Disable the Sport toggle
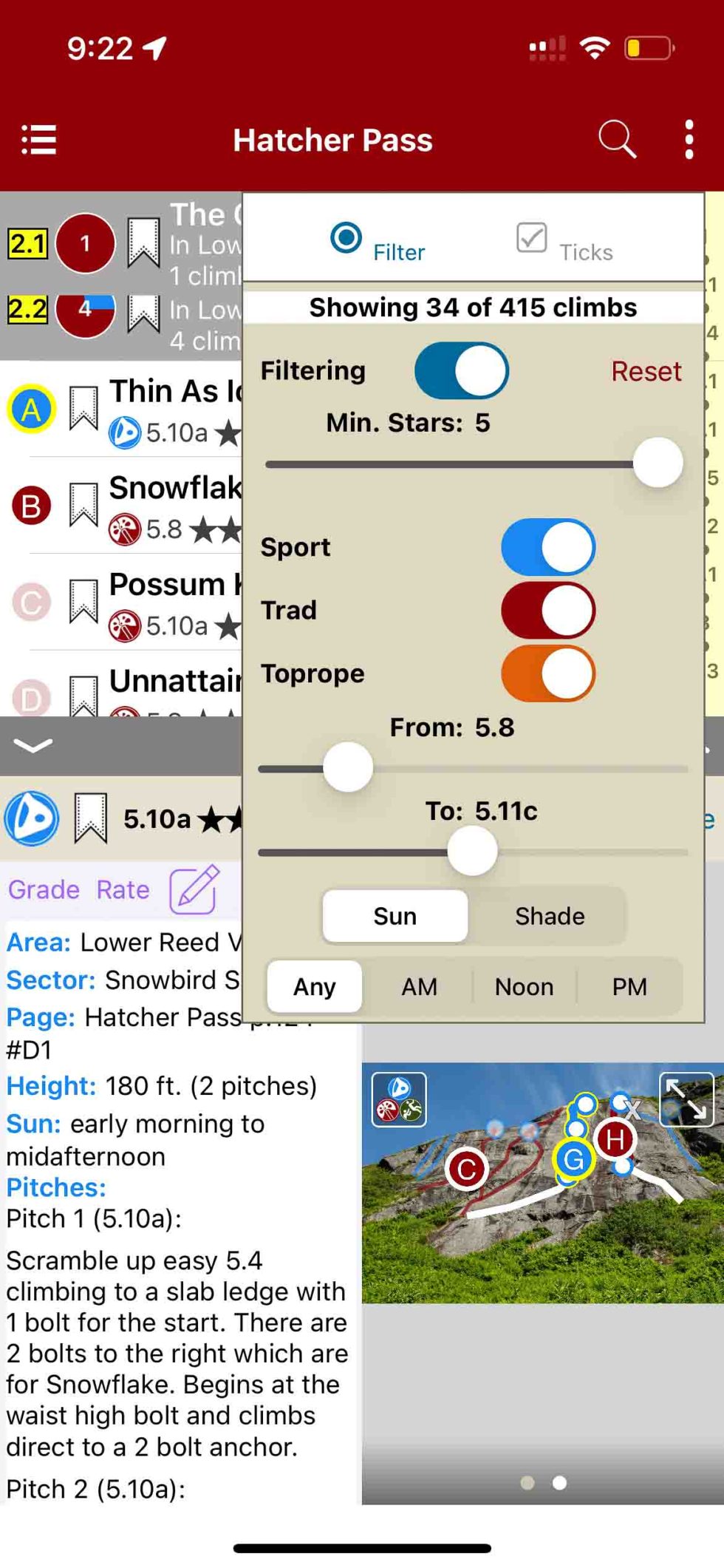Viewport: 724px width, 1568px height. [547, 547]
